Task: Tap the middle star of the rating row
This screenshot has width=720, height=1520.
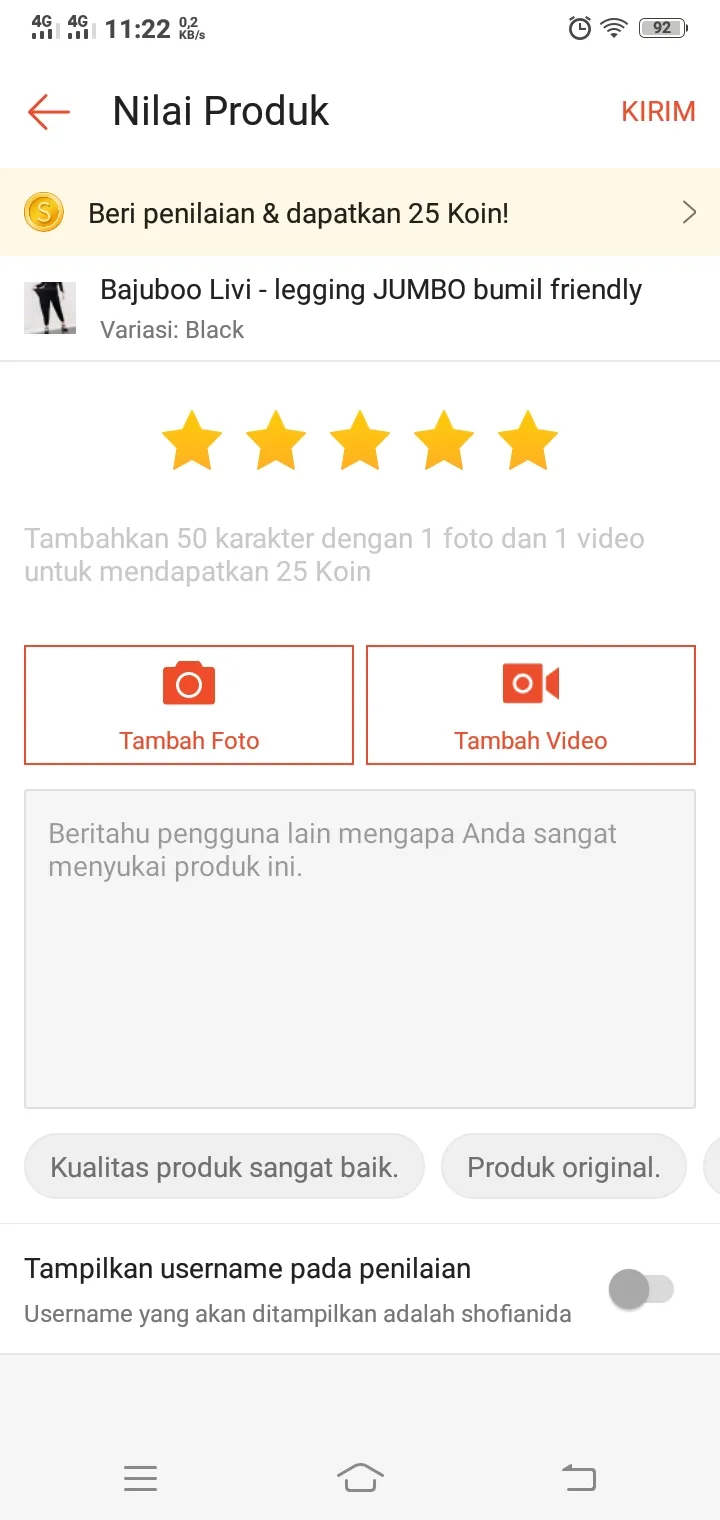Action: point(359,440)
